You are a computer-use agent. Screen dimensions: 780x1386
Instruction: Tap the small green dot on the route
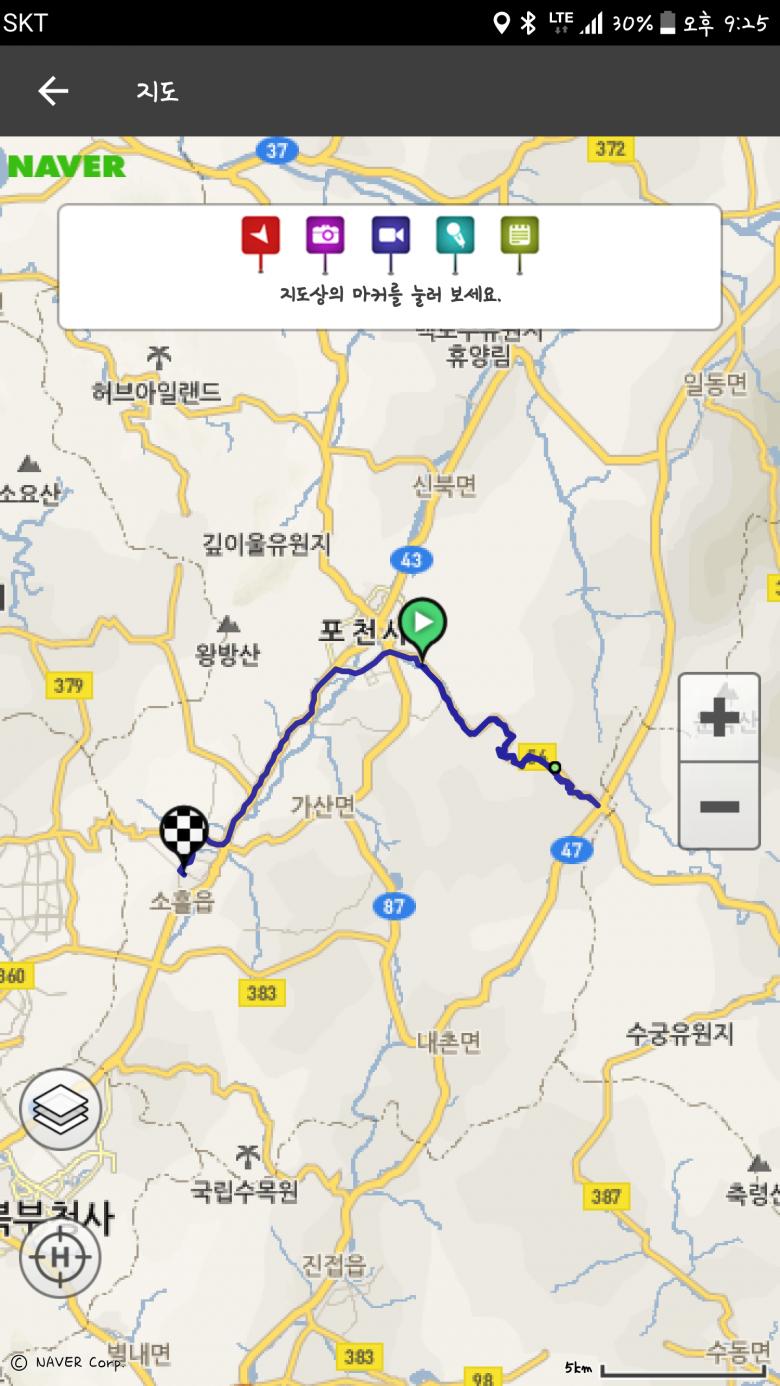[555, 768]
